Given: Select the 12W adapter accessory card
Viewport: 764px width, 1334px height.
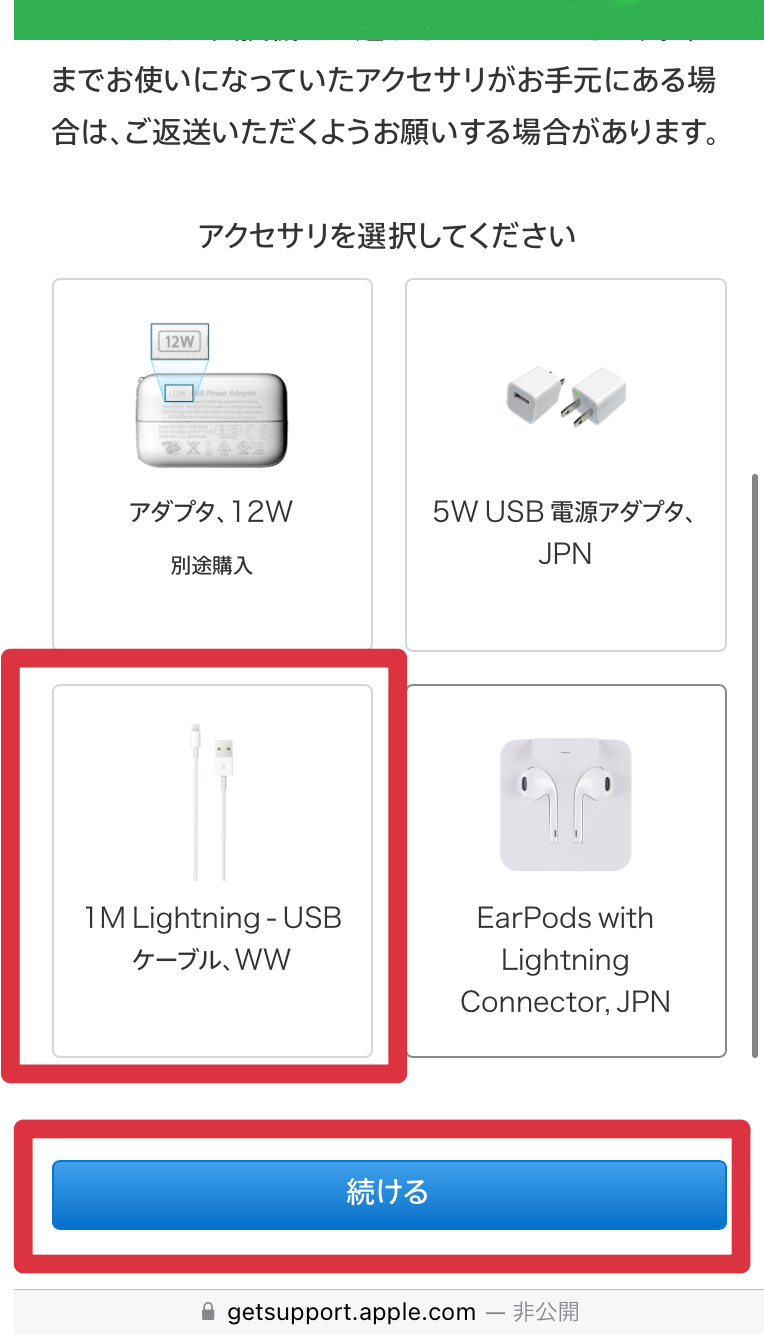Looking at the screenshot, I should 212,464.
